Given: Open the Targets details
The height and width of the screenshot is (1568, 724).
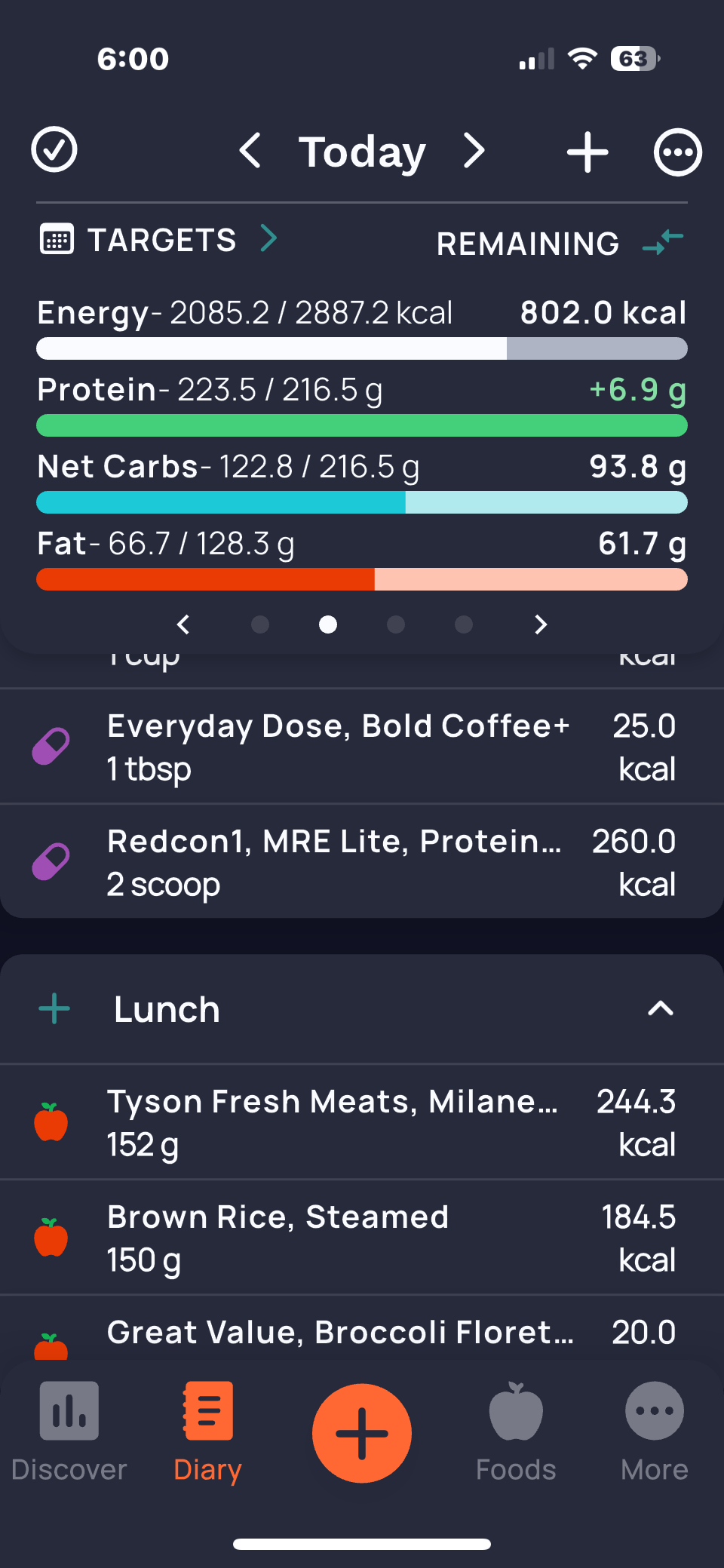Looking at the screenshot, I should (x=160, y=241).
